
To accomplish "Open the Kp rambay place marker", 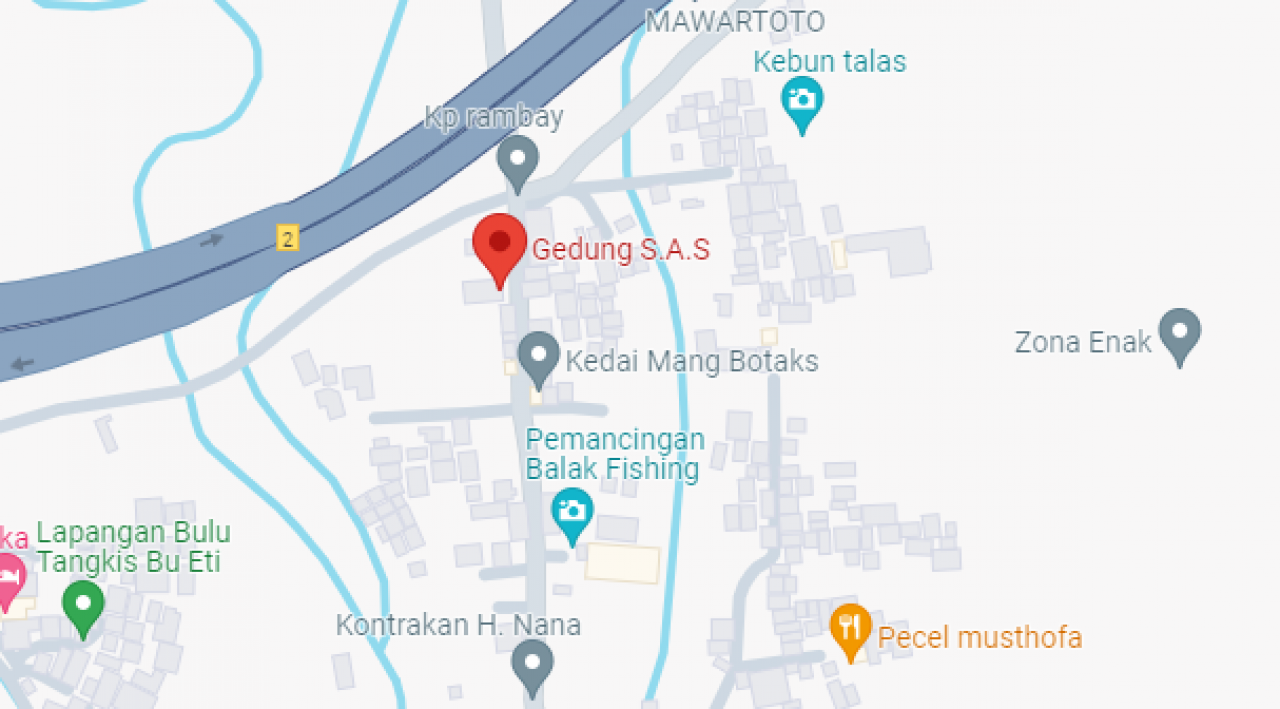I will coord(518,160).
